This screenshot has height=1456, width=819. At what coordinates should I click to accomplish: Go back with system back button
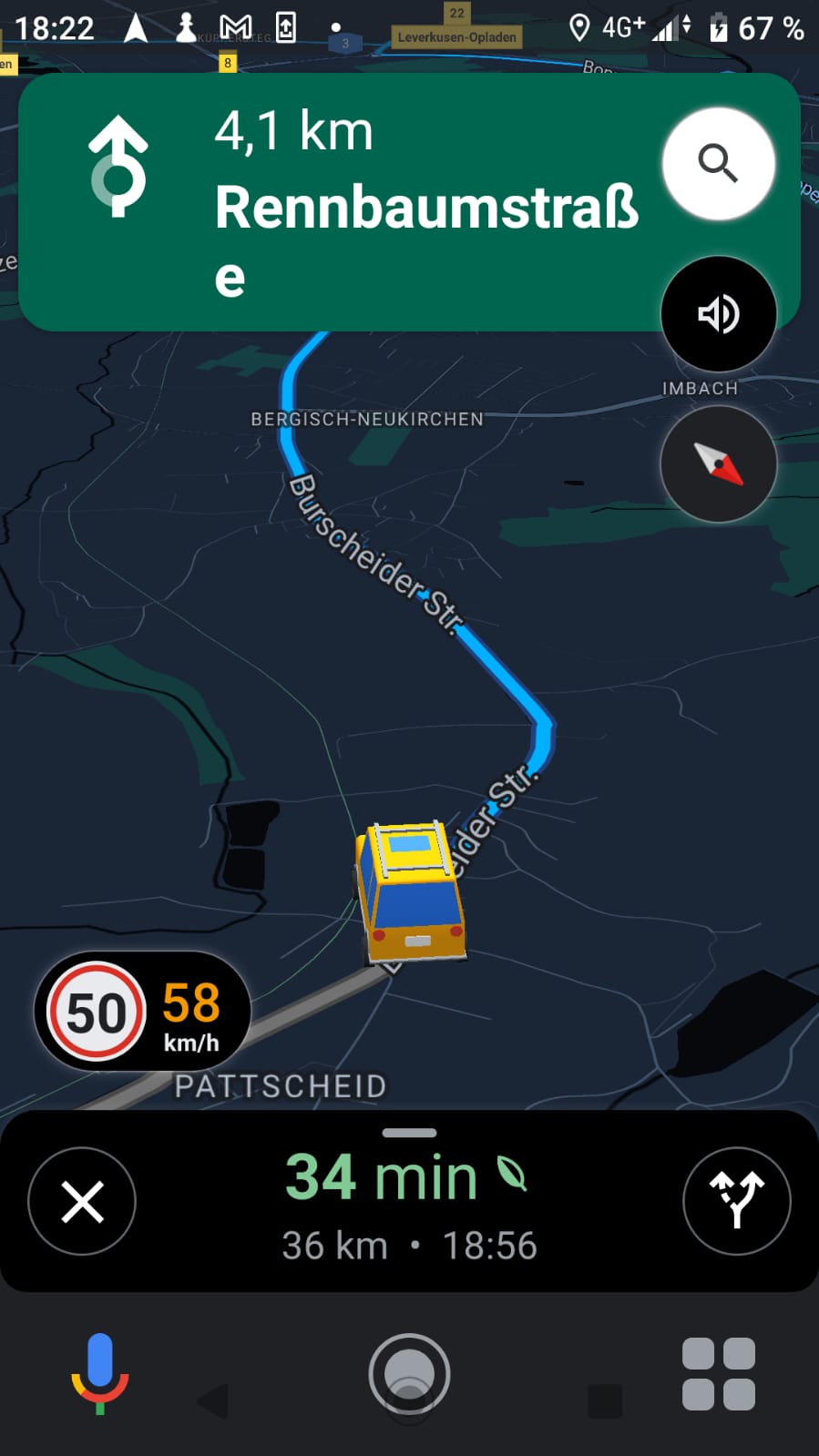pyautogui.click(x=213, y=1401)
